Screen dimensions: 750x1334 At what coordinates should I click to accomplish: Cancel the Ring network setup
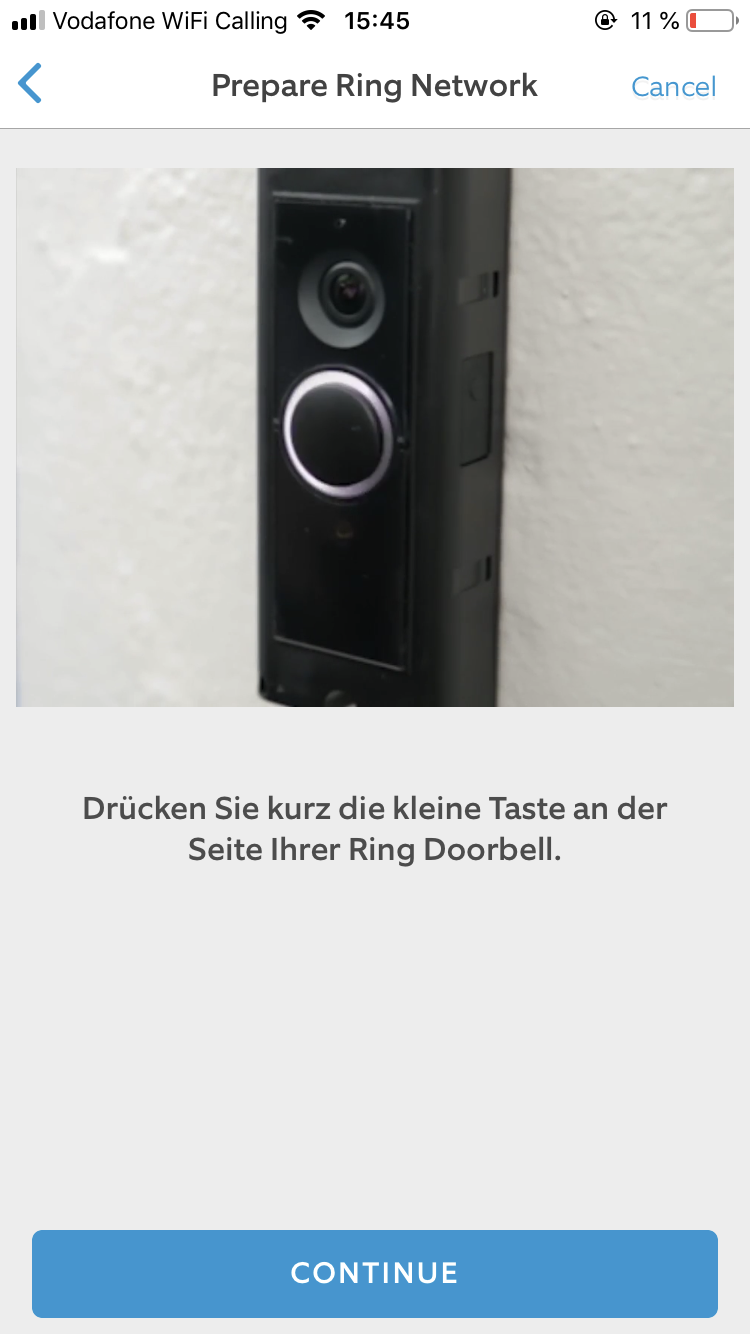(x=673, y=87)
